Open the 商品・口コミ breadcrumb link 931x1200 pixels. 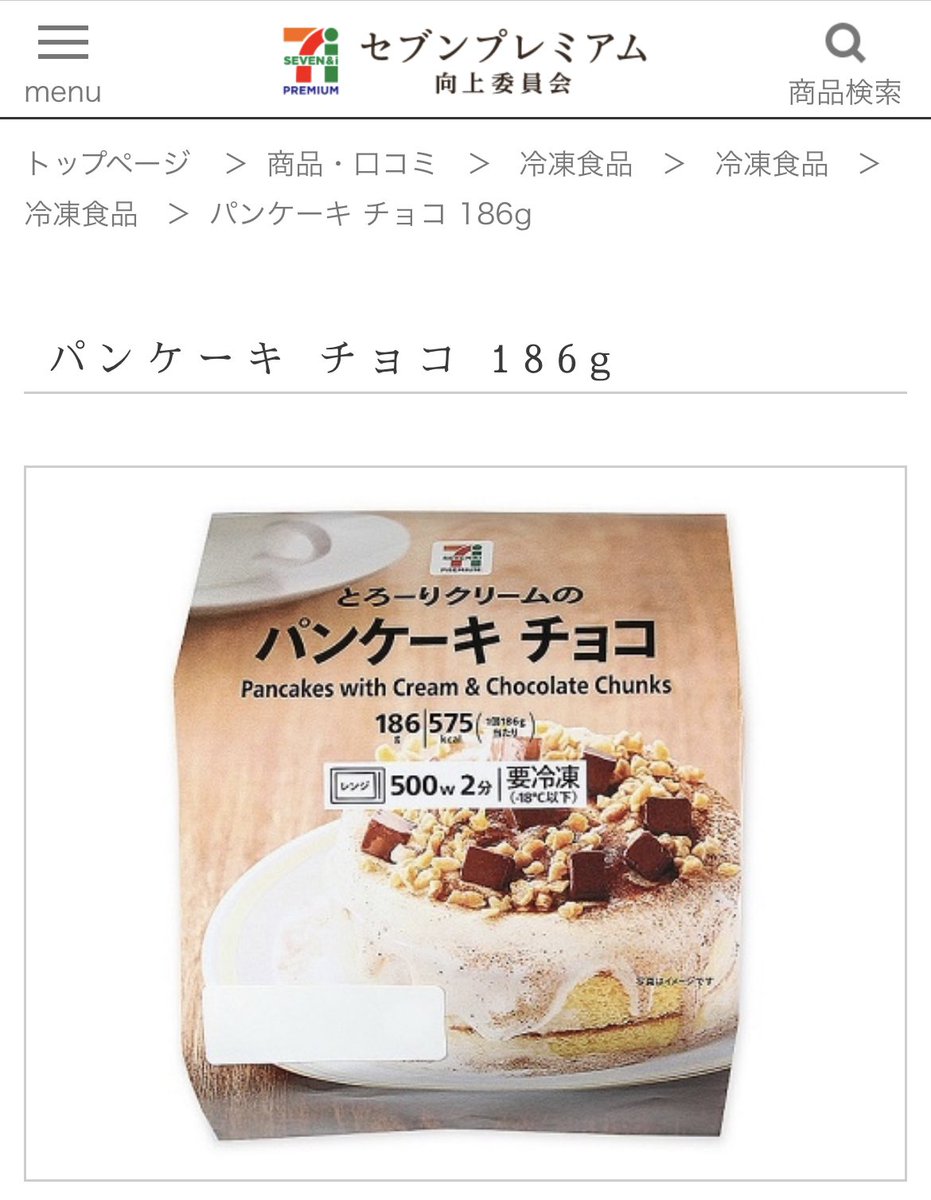[x=350, y=163]
